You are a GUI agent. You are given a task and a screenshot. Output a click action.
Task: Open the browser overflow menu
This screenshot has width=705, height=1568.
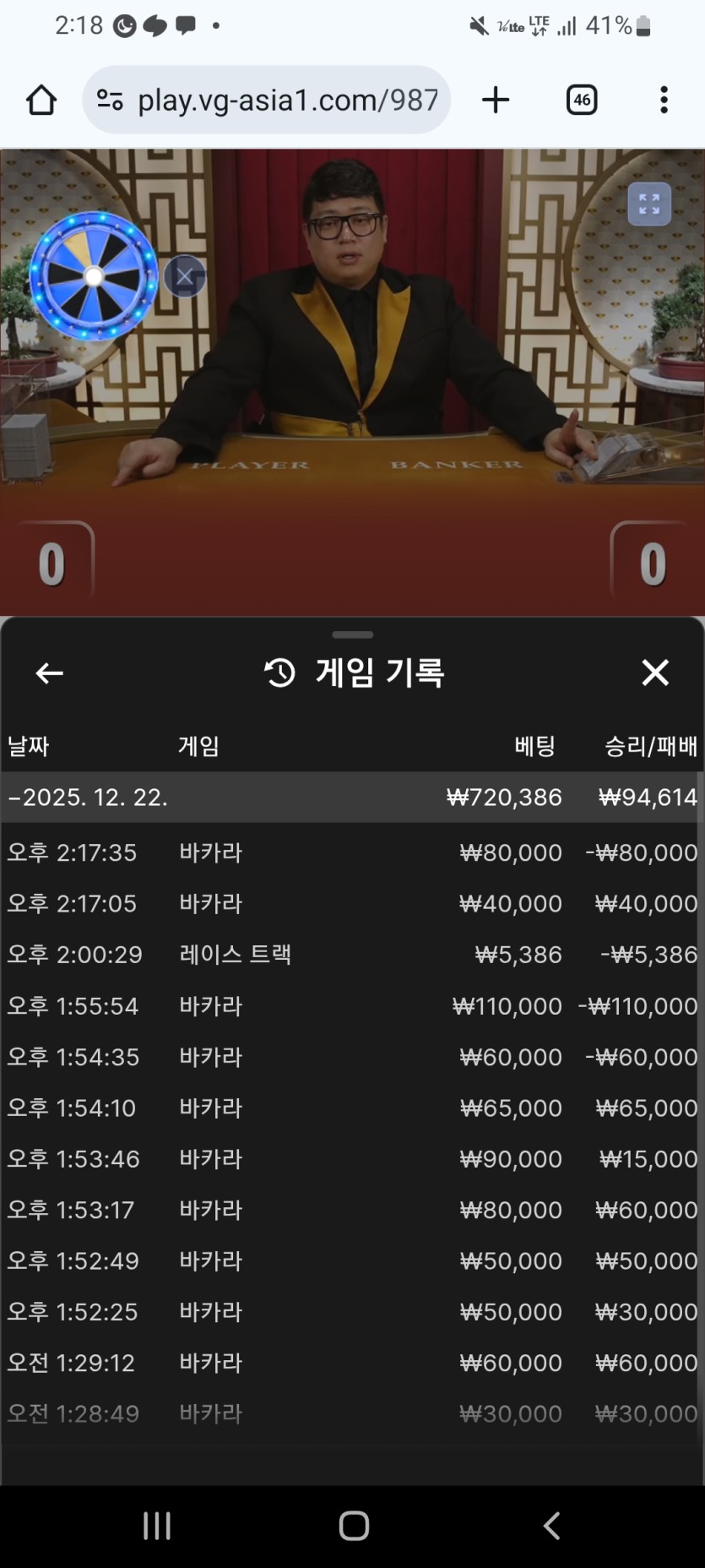(x=664, y=101)
